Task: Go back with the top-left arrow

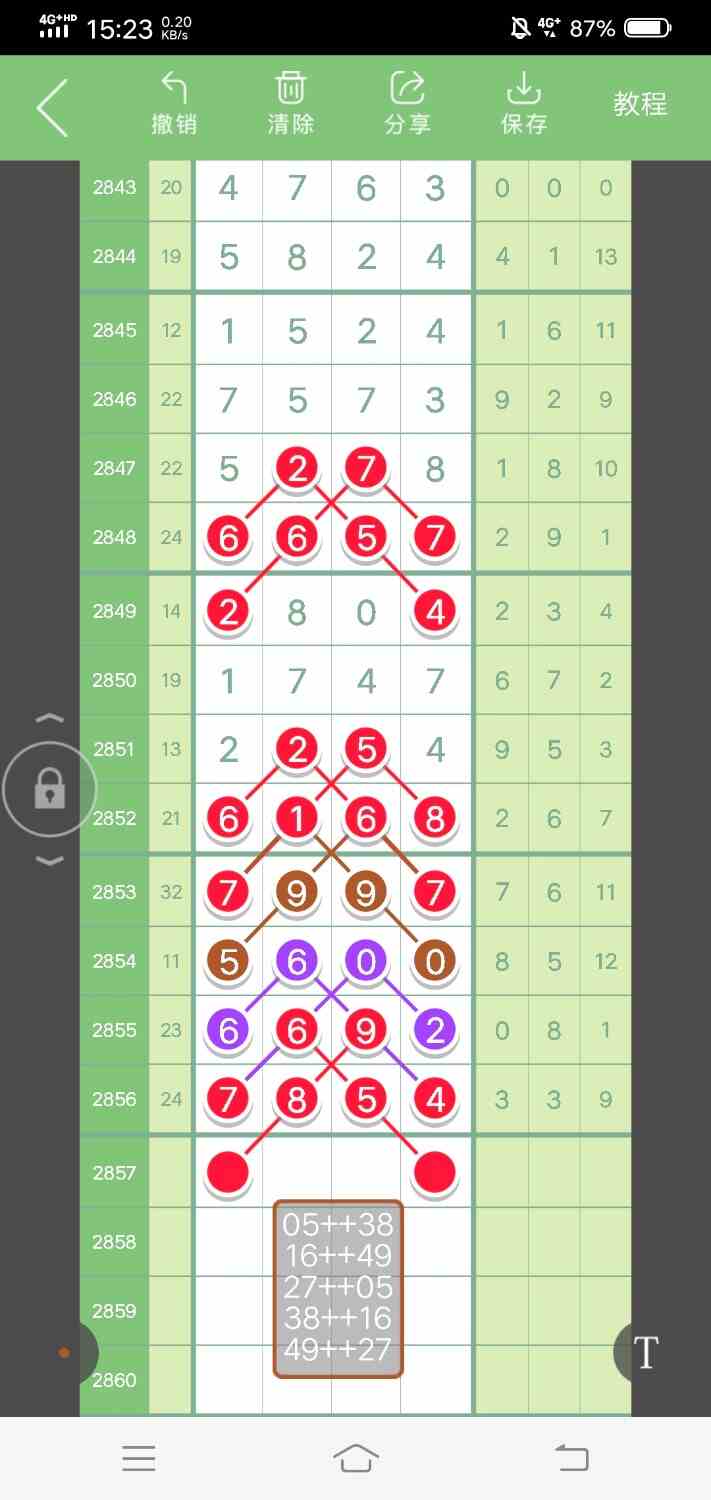Action: click(x=53, y=107)
